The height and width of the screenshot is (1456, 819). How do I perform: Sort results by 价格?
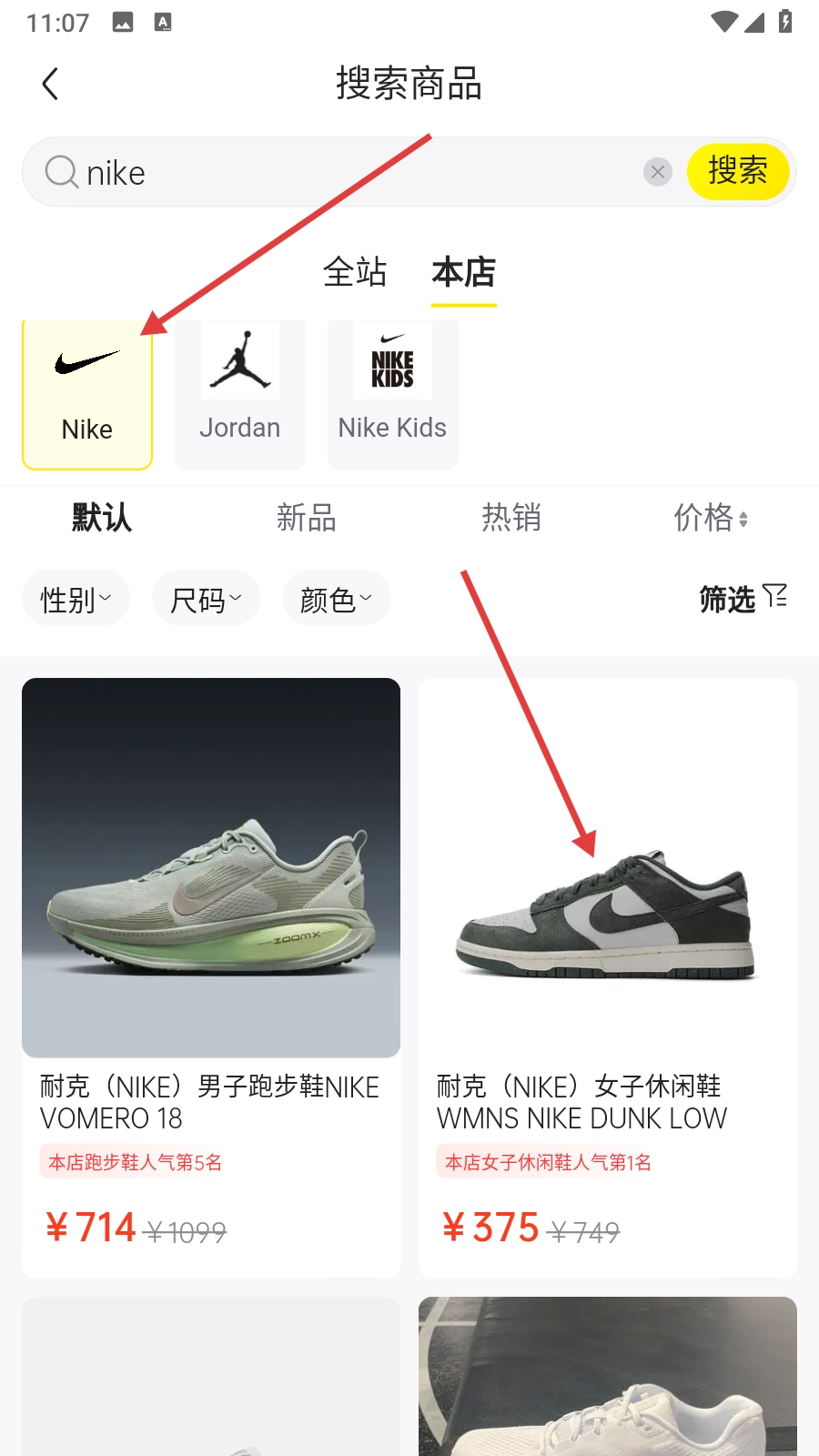(x=711, y=518)
